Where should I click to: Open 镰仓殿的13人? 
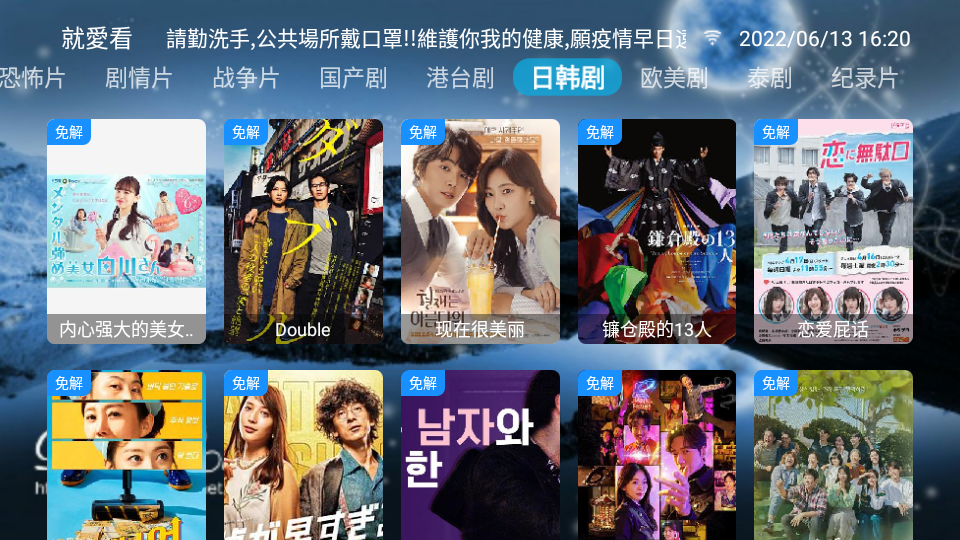coord(657,231)
